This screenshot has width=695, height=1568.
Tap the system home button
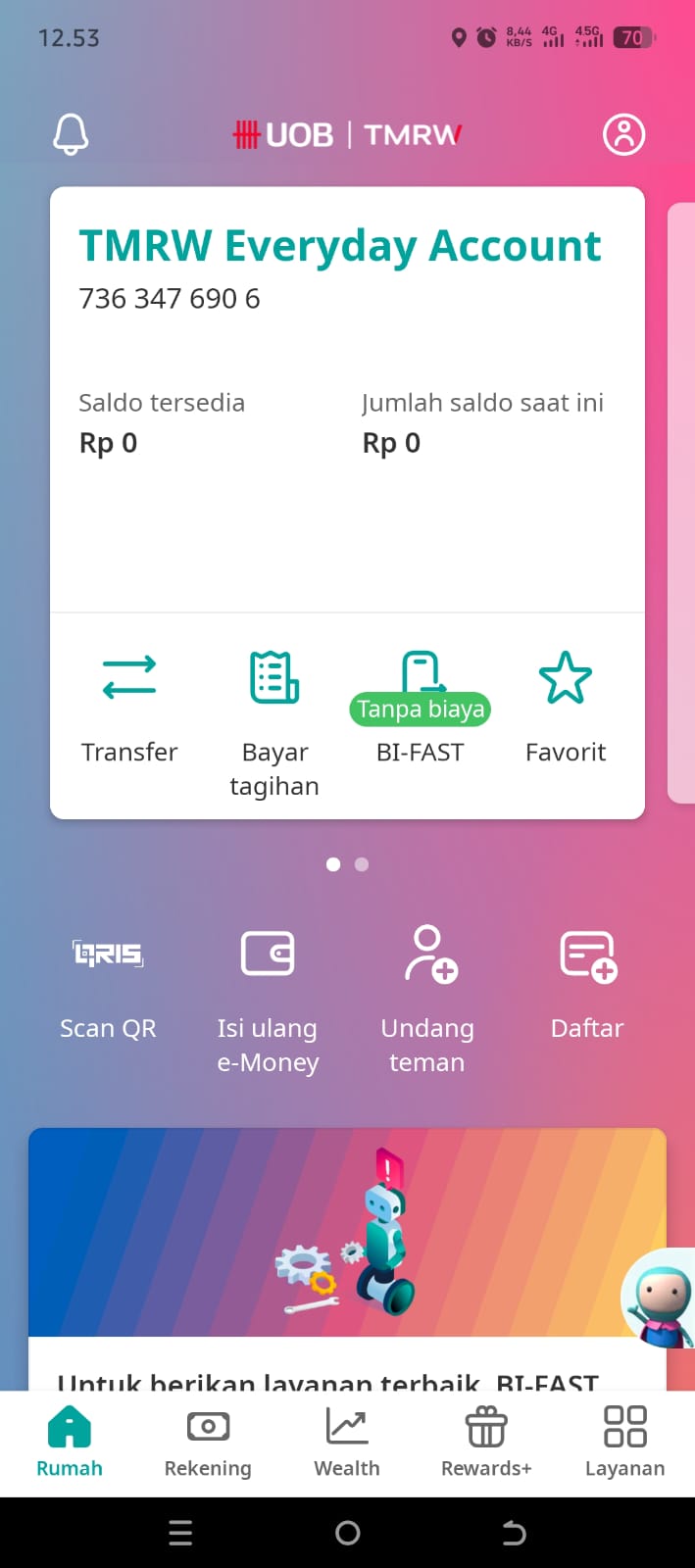pos(347,1533)
